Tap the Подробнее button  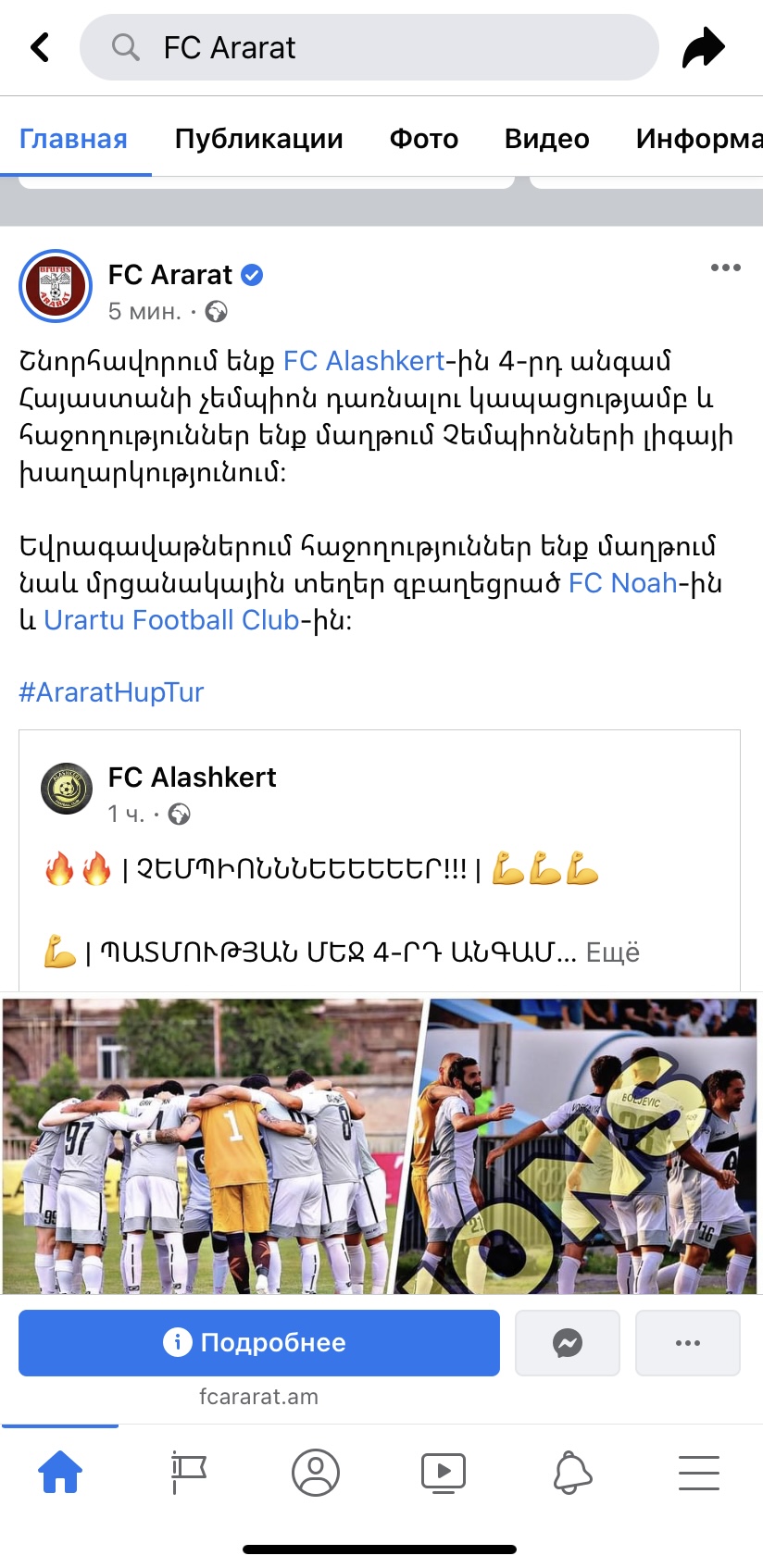[259, 1342]
